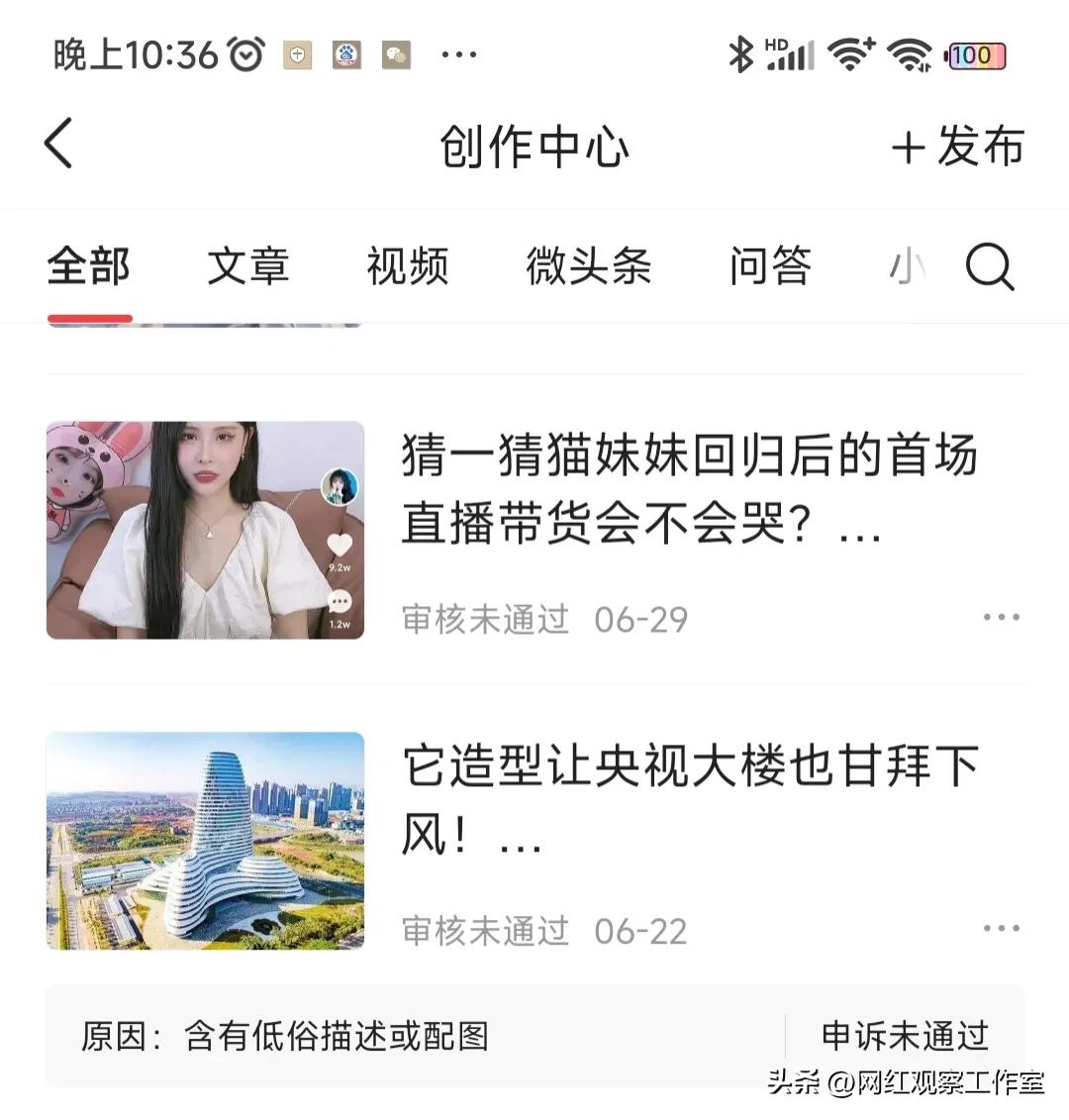The width and height of the screenshot is (1069, 1120).
Task: Switch to the 文章 tab
Action: click(248, 266)
